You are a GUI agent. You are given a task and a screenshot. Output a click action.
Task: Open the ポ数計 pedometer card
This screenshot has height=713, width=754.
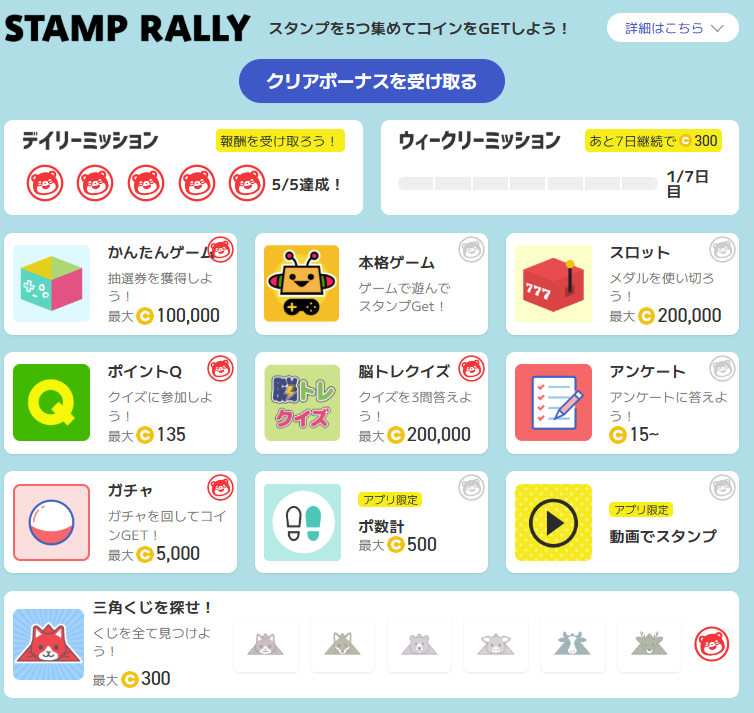click(x=371, y=522)
